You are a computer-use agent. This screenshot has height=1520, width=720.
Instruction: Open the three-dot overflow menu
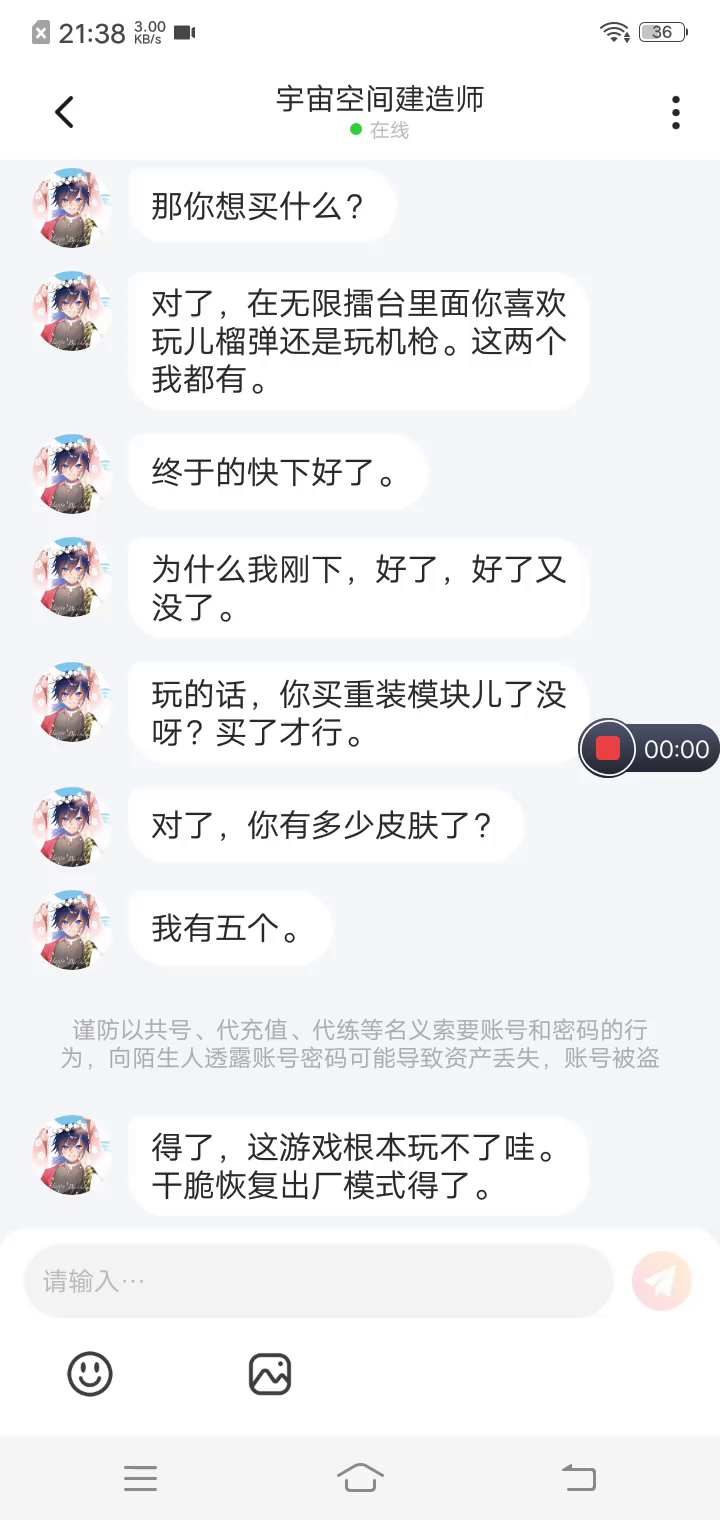click(676, 113)
